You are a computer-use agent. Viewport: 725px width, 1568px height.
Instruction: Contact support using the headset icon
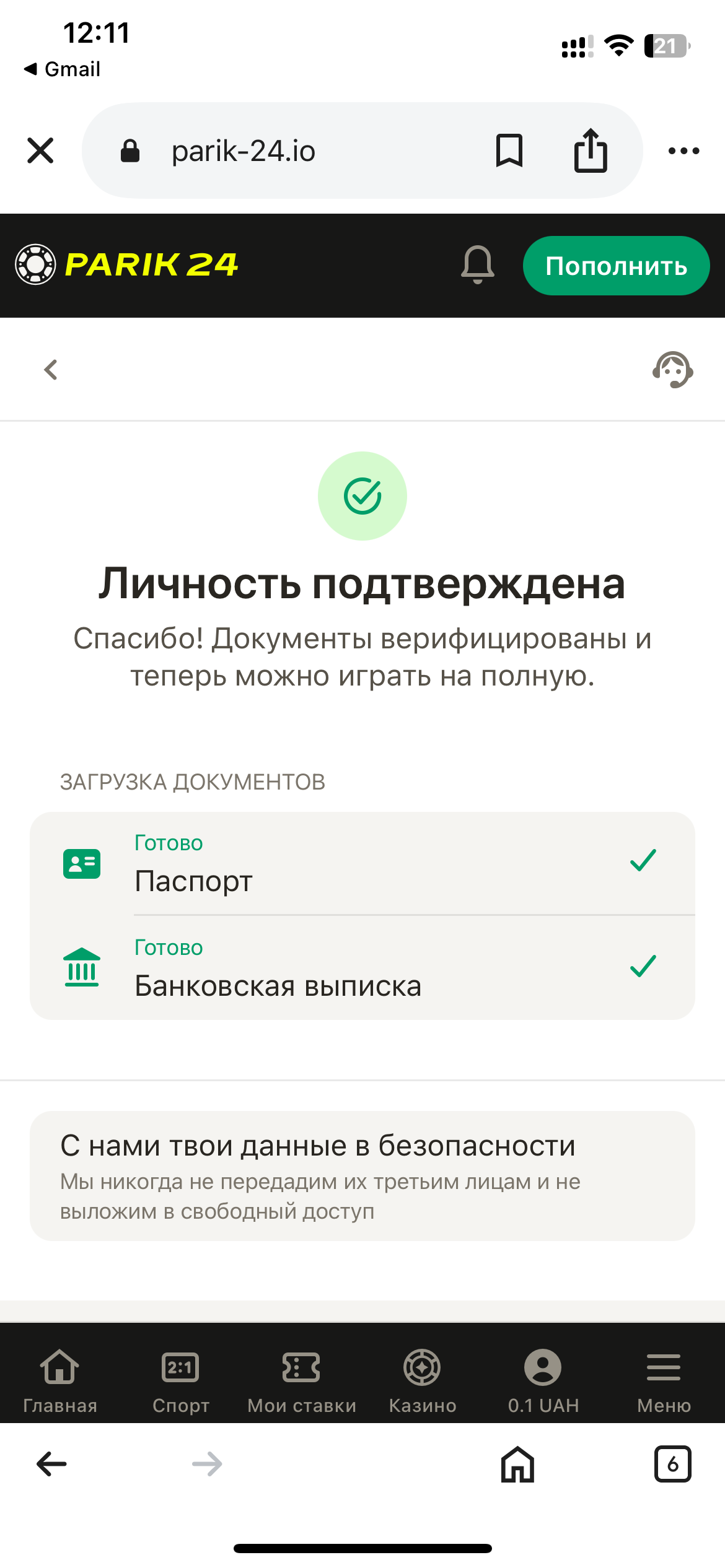click(672, 370)
